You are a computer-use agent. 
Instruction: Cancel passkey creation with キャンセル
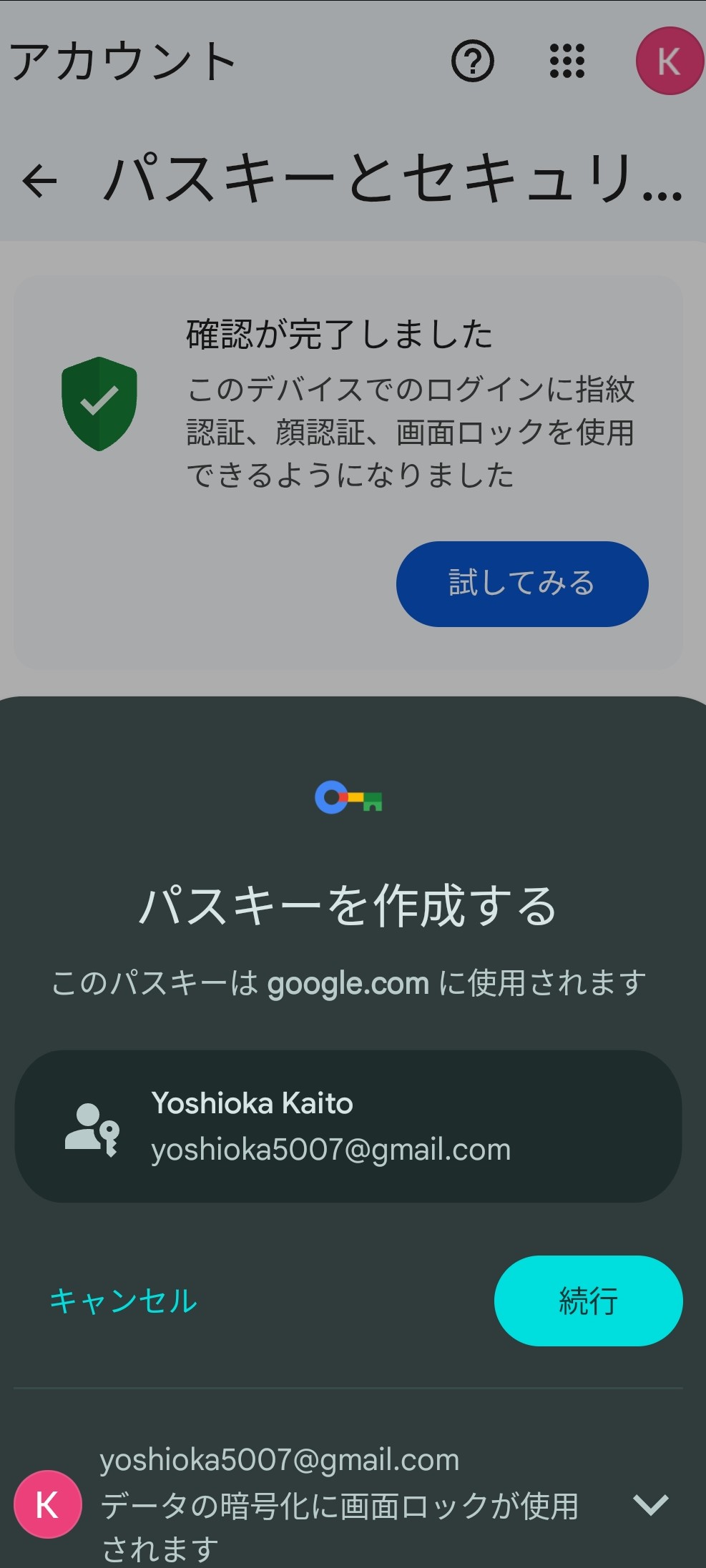[x=123, y=1301]
